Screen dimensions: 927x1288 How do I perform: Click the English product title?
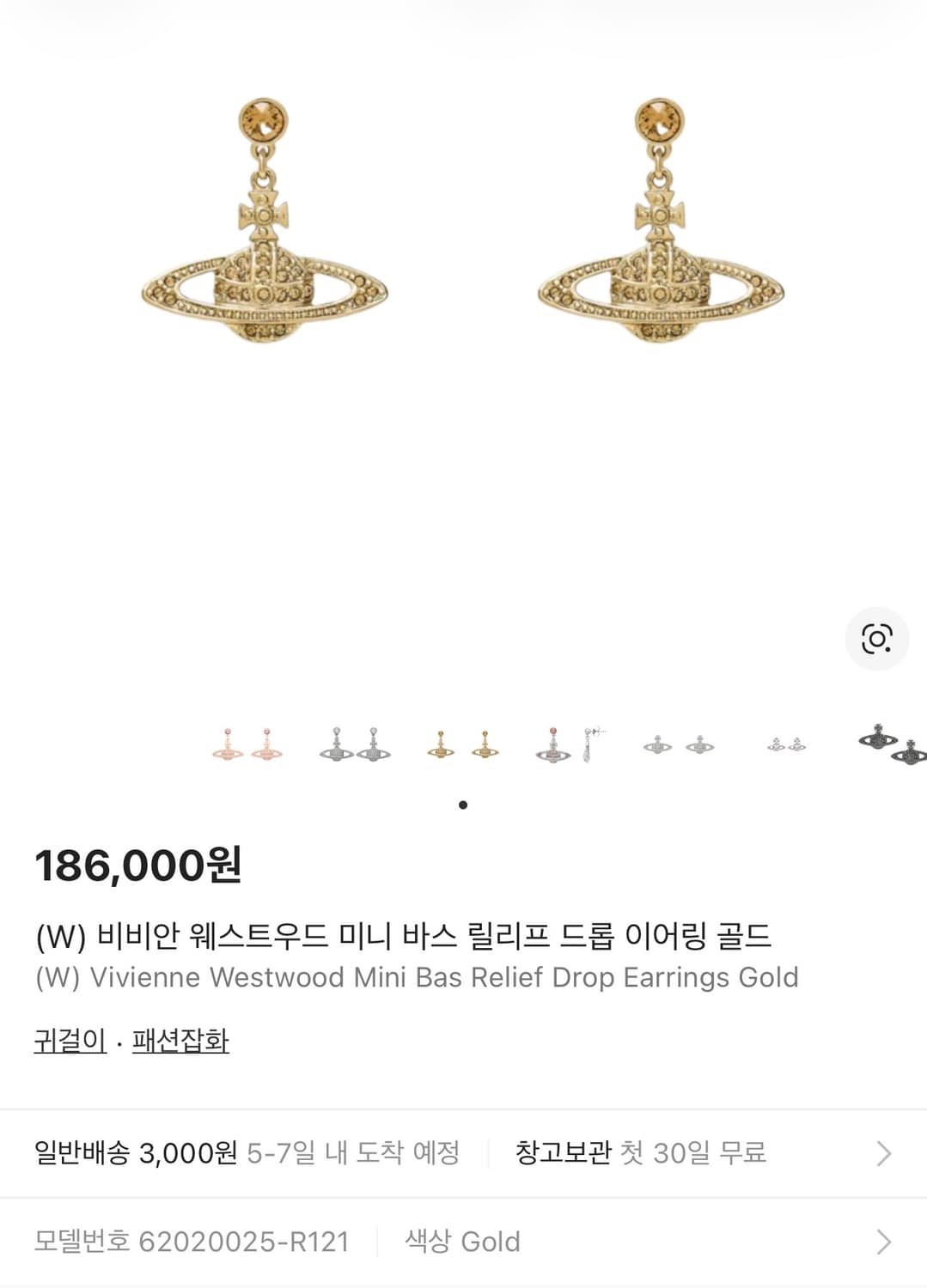click(418, 977)
